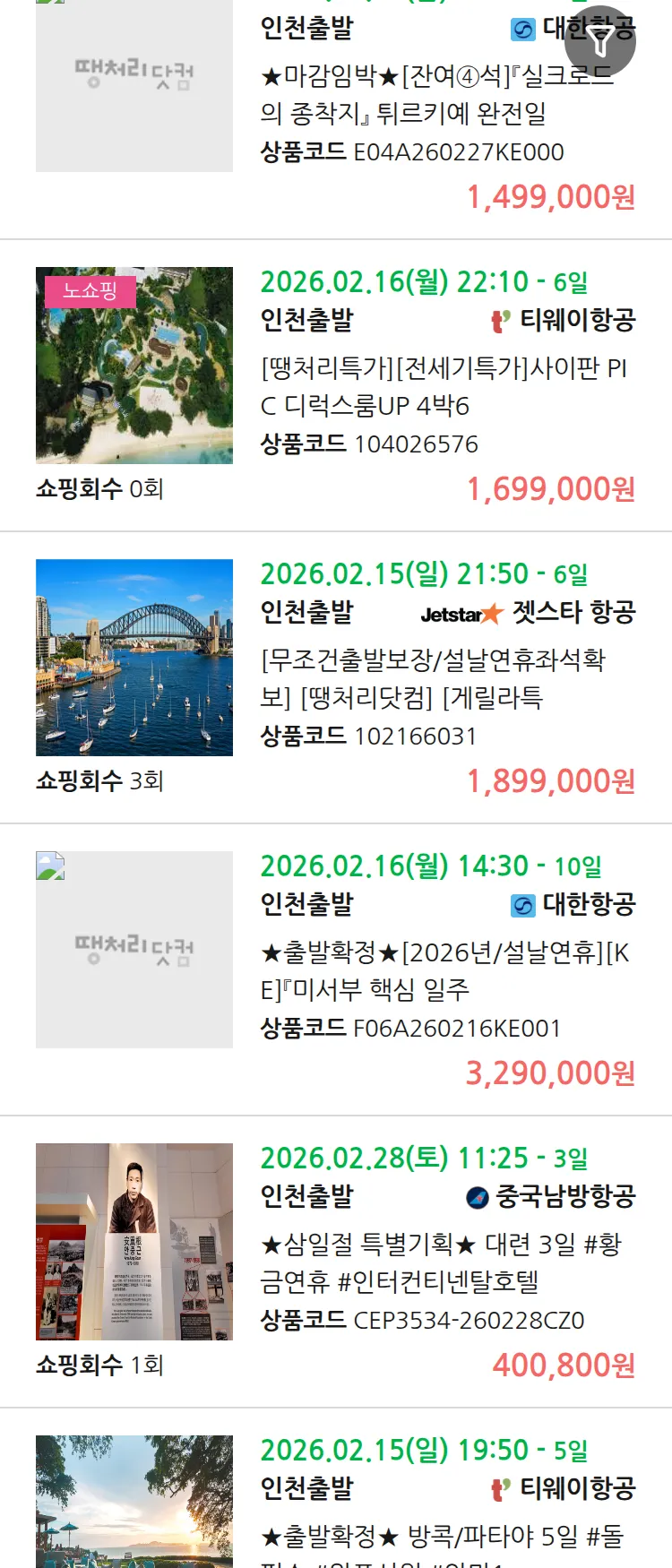The height and width of the screenshot is (1568, 672).
Task: Open the Dalian 3-day China Southern tour
Action: pyautogui.click(x=440, y=1263)
